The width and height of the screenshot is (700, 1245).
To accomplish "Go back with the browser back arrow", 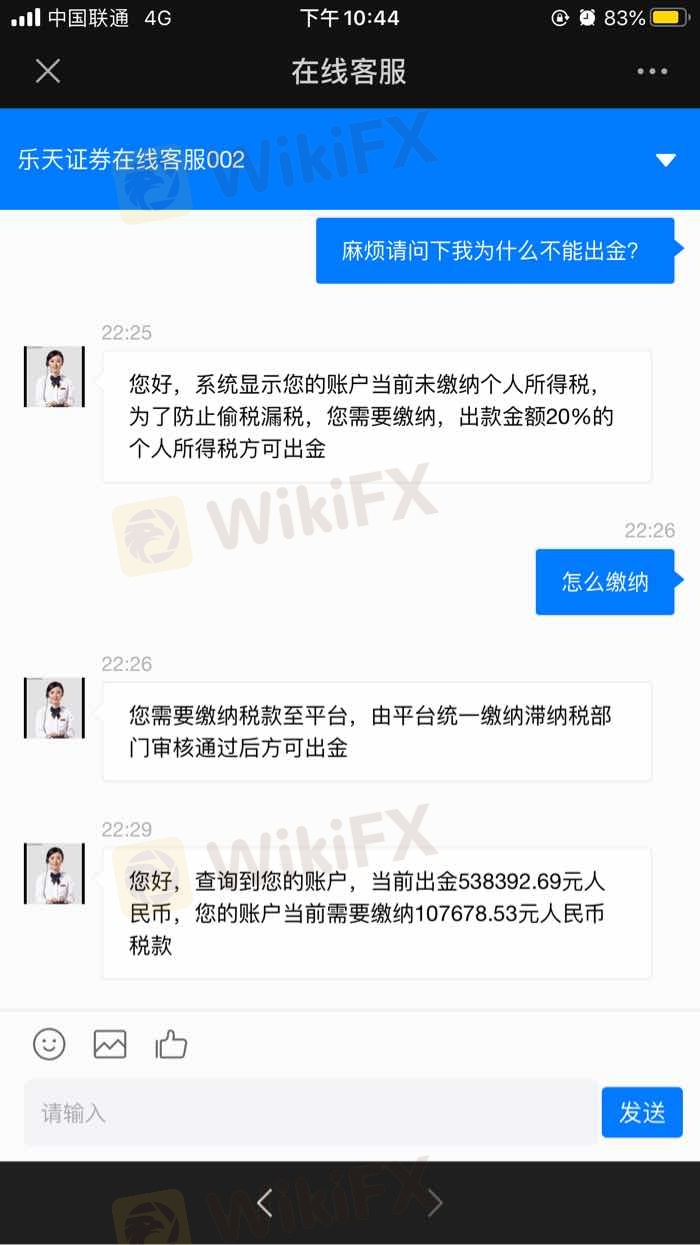I will (265, 1203).
